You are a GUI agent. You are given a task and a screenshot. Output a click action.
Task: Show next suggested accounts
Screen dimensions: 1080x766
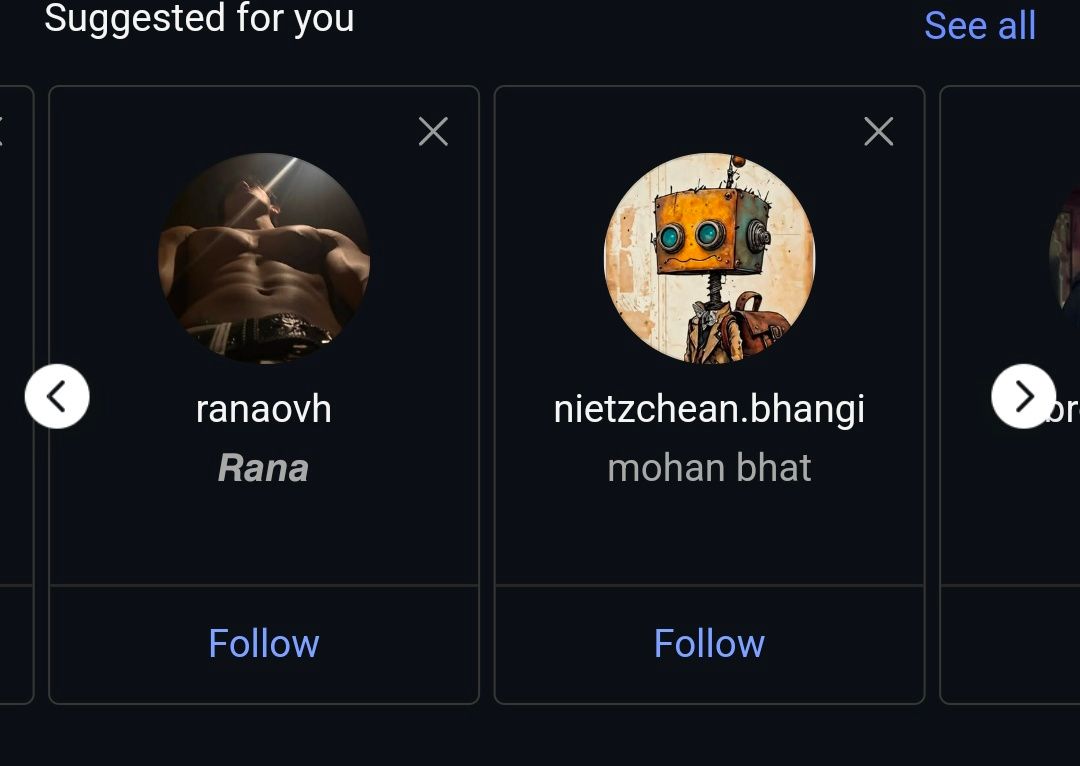coord(1023,396)
